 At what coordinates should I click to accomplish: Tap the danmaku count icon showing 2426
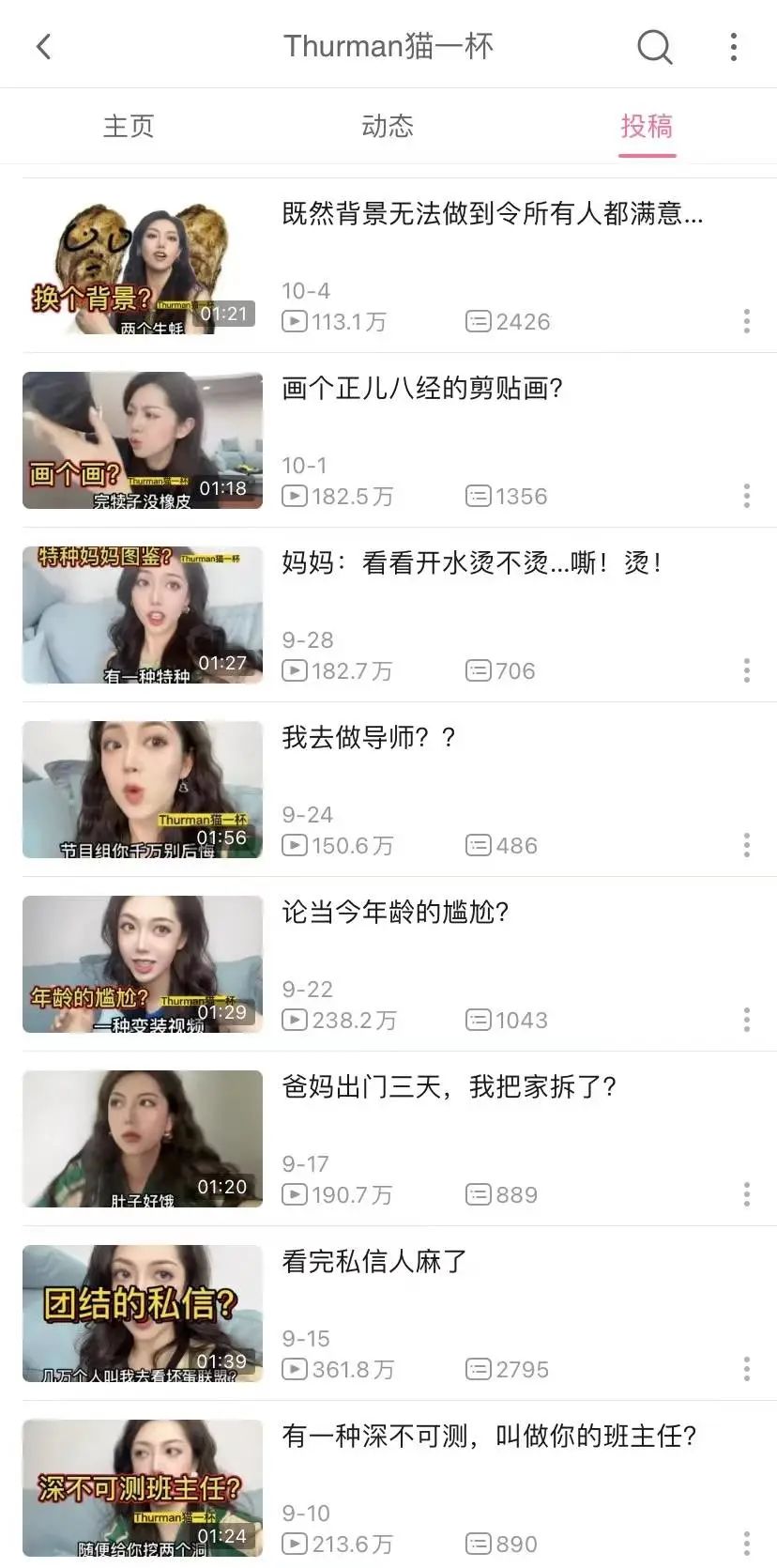(x=479, y=321)
